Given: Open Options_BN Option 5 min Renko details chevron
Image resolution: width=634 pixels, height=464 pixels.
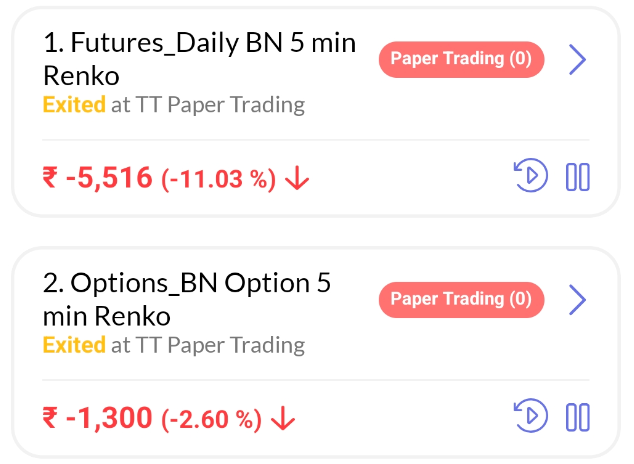Looking at the screenshot, I should [x=577, y=300].
